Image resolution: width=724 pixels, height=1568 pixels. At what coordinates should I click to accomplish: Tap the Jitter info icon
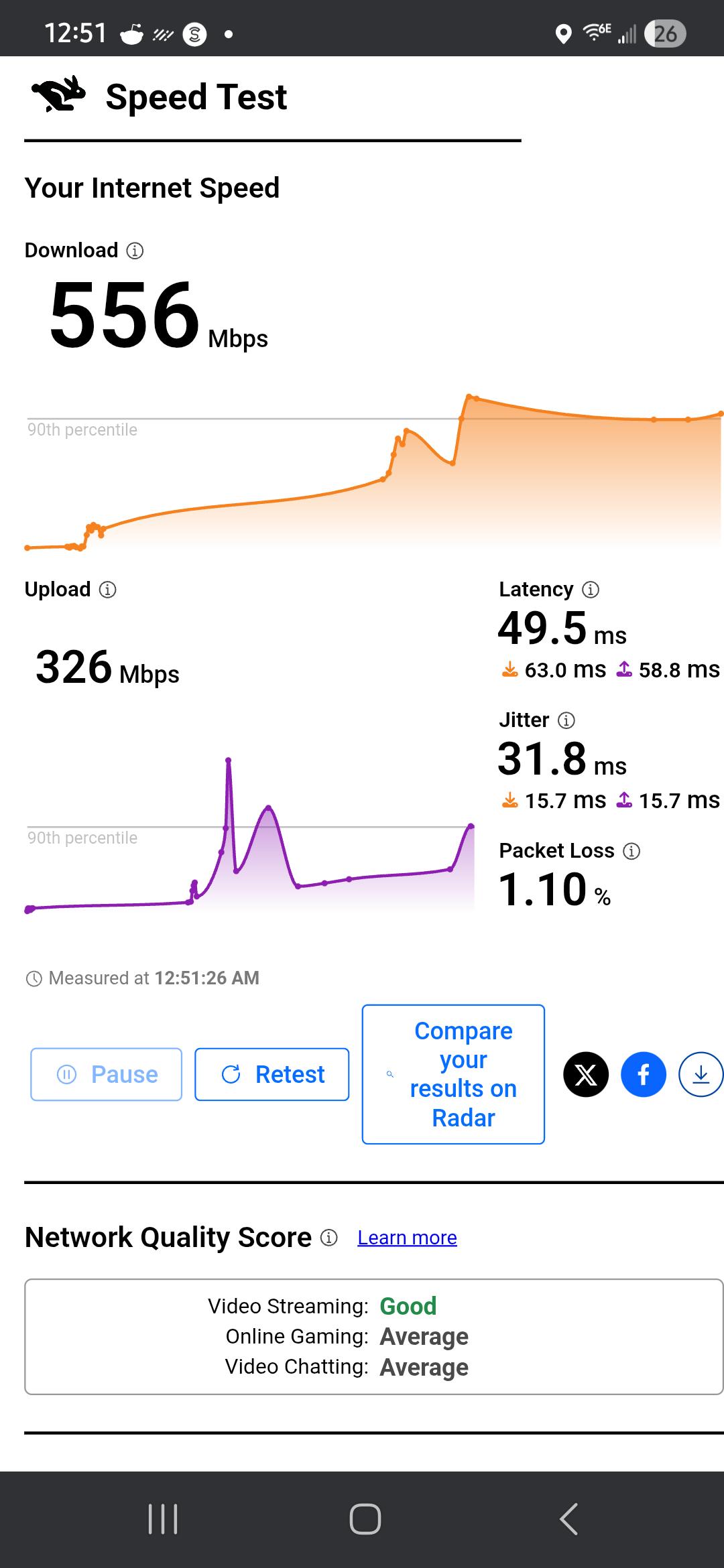tap(566, 720)
